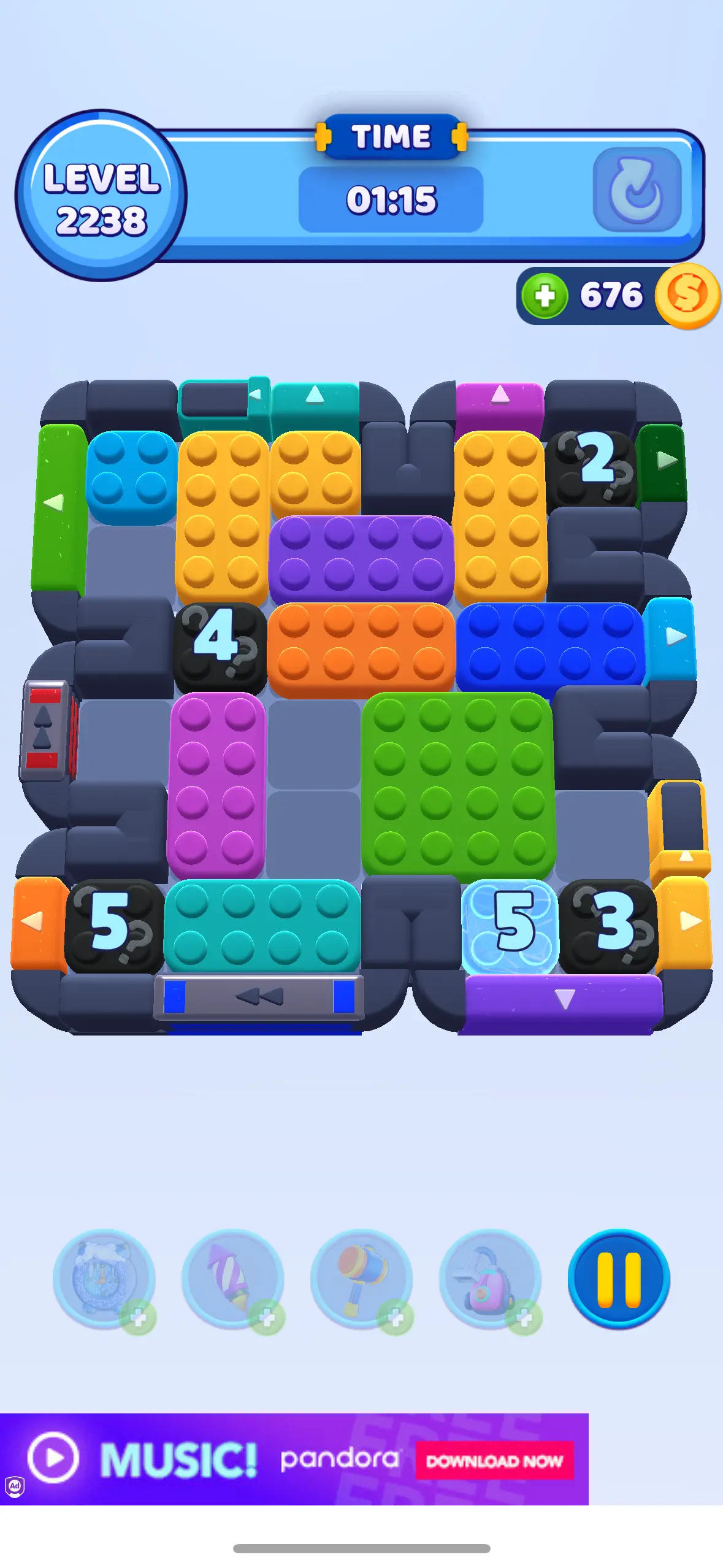This screenshot has width=723, height=1568.
Task: Select the hammer booster
Action: point(361,1278)
